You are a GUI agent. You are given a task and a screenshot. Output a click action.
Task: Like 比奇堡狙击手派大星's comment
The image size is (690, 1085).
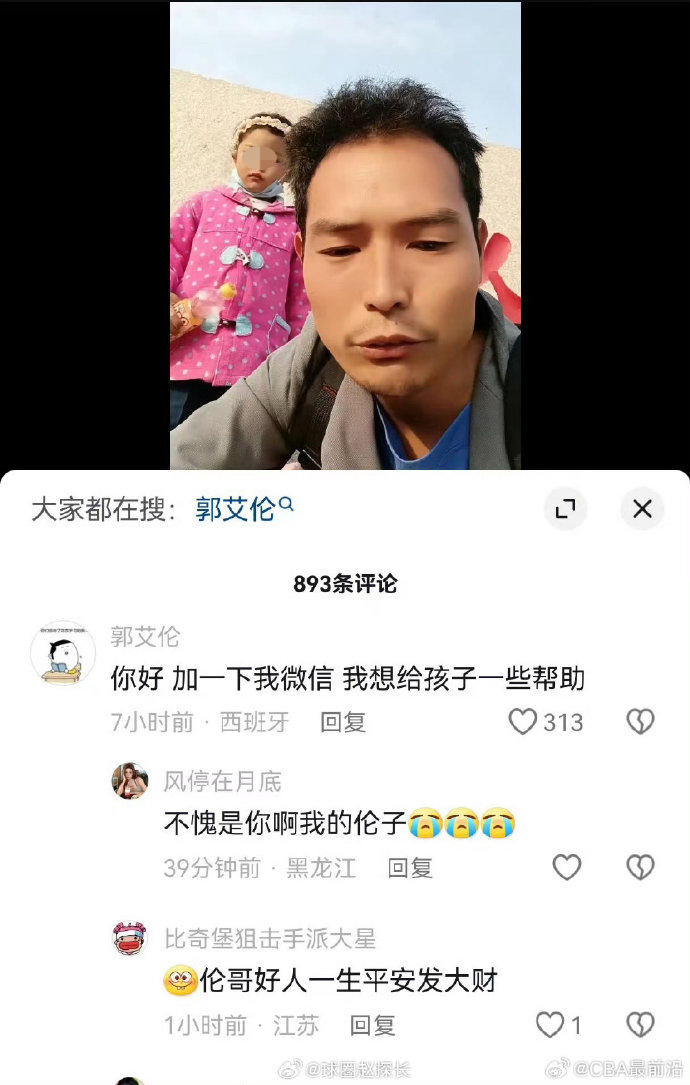550,1024
